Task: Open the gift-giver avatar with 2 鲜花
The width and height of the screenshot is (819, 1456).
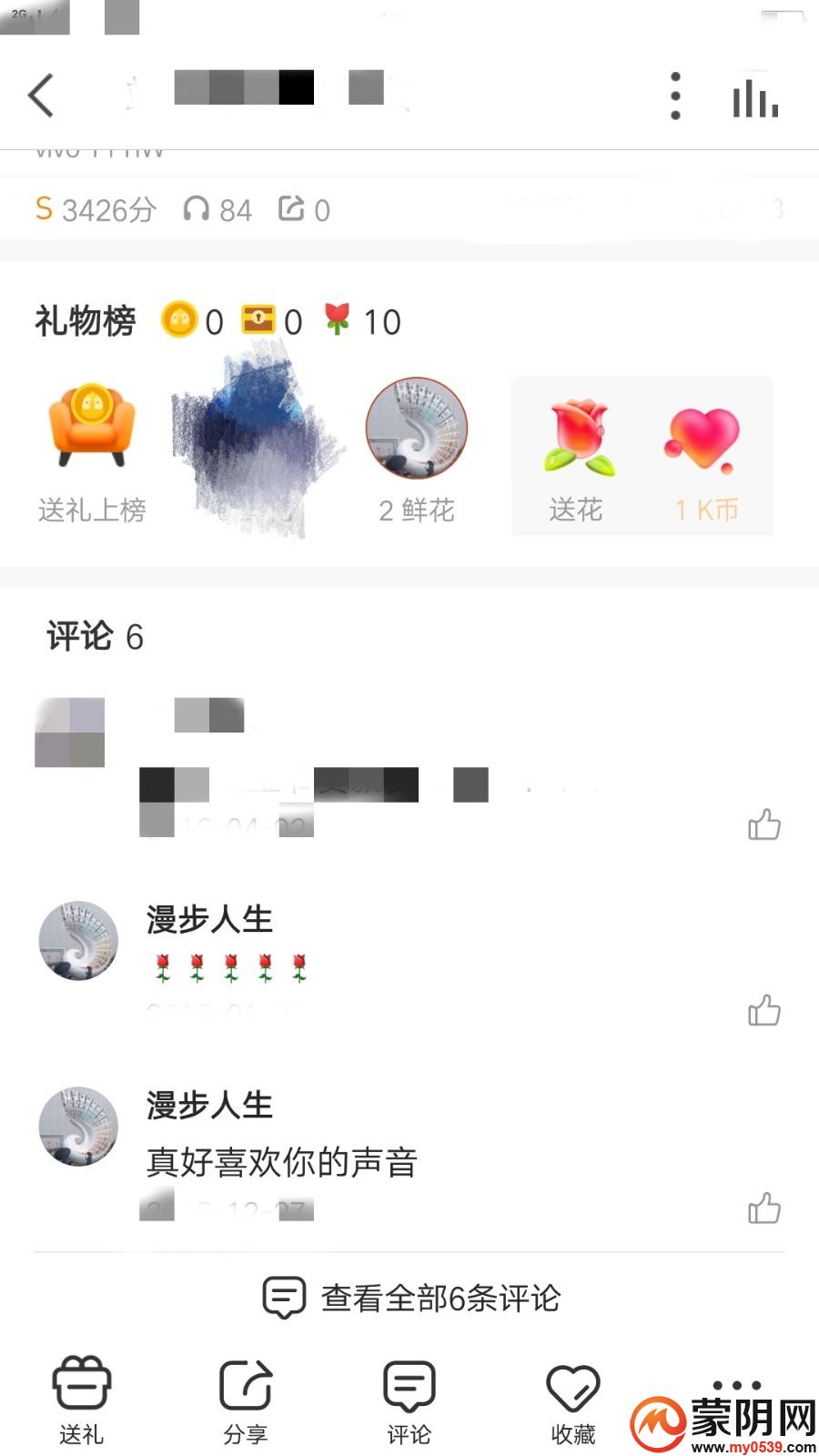Action: tap(417, 429)
